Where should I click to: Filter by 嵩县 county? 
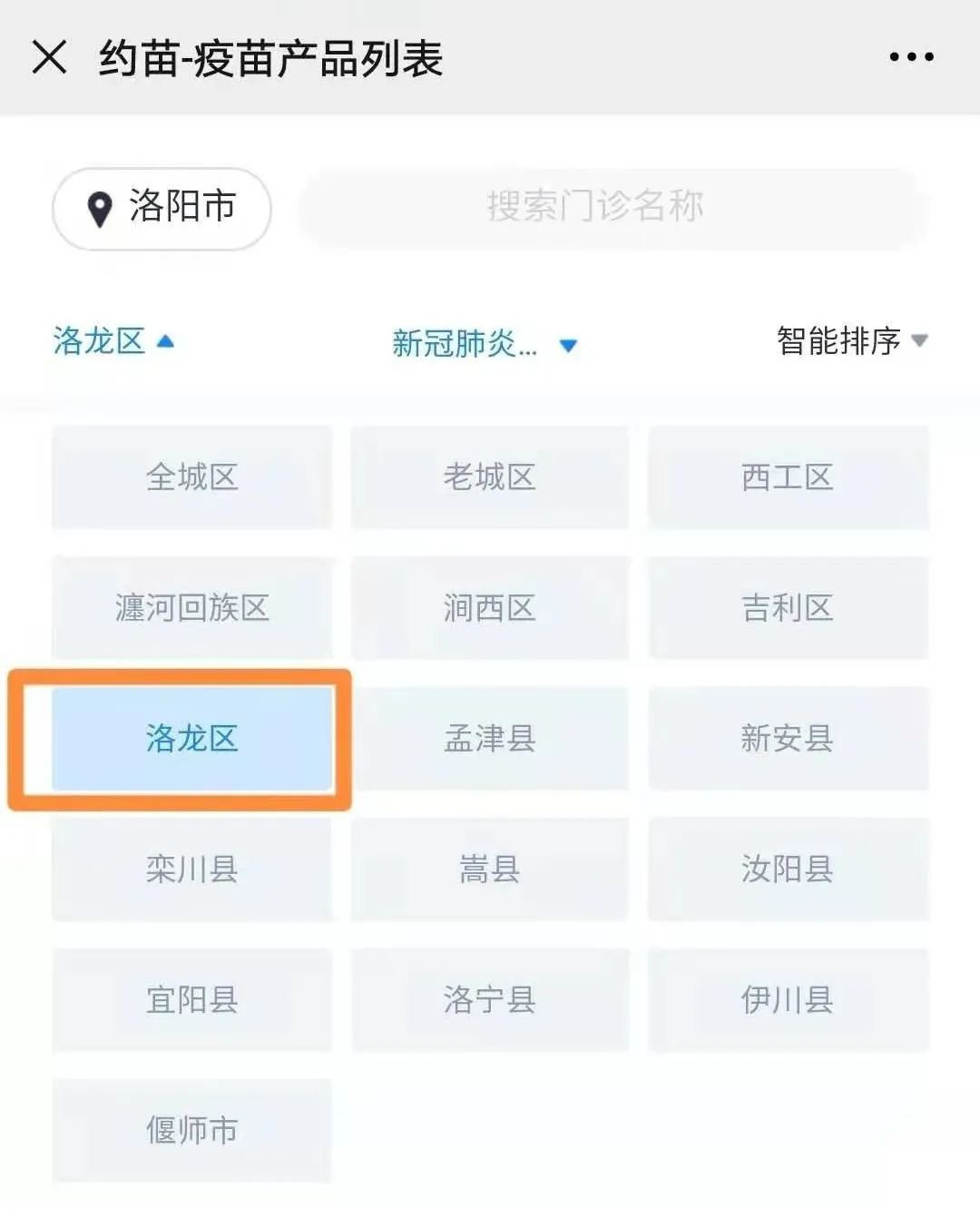point(490,869)
